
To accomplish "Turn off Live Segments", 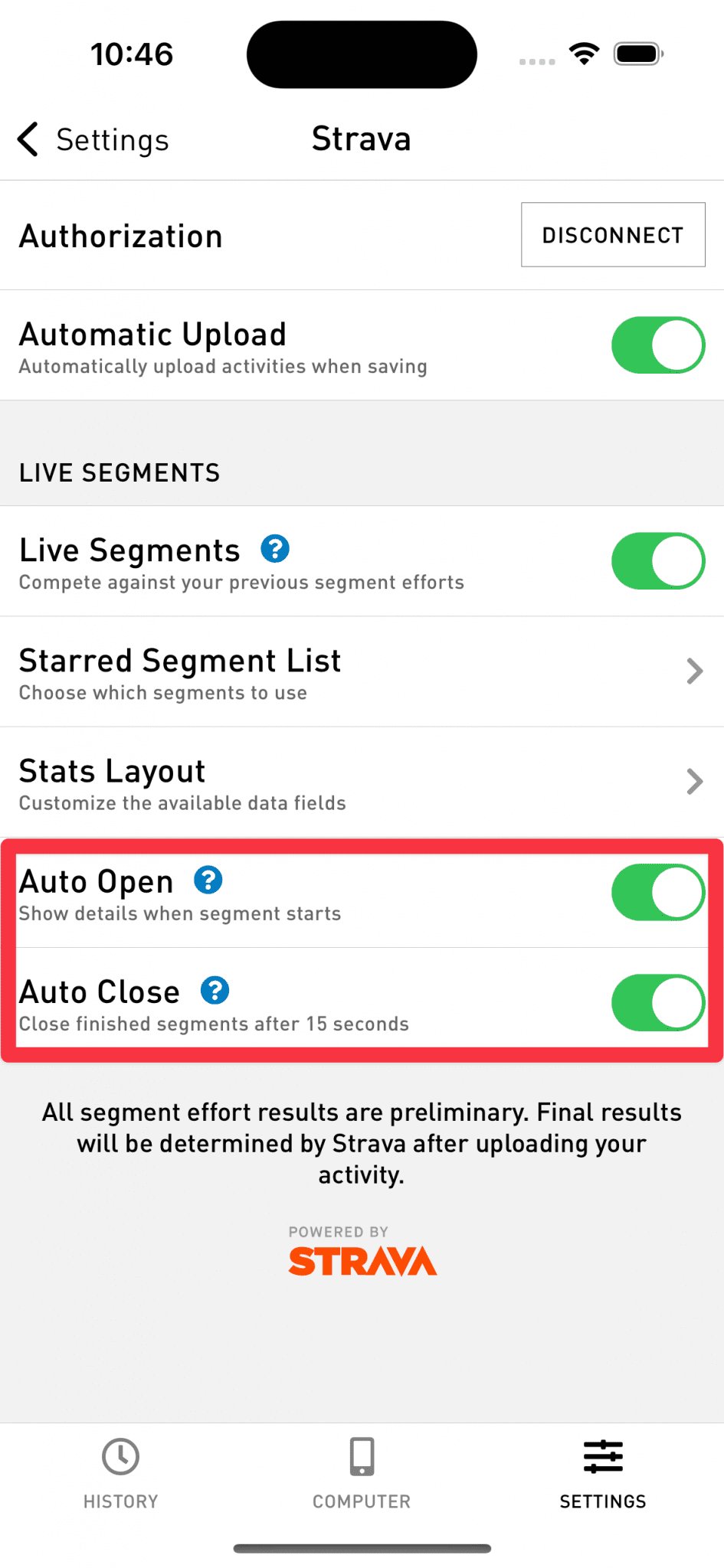I will 657,560.
